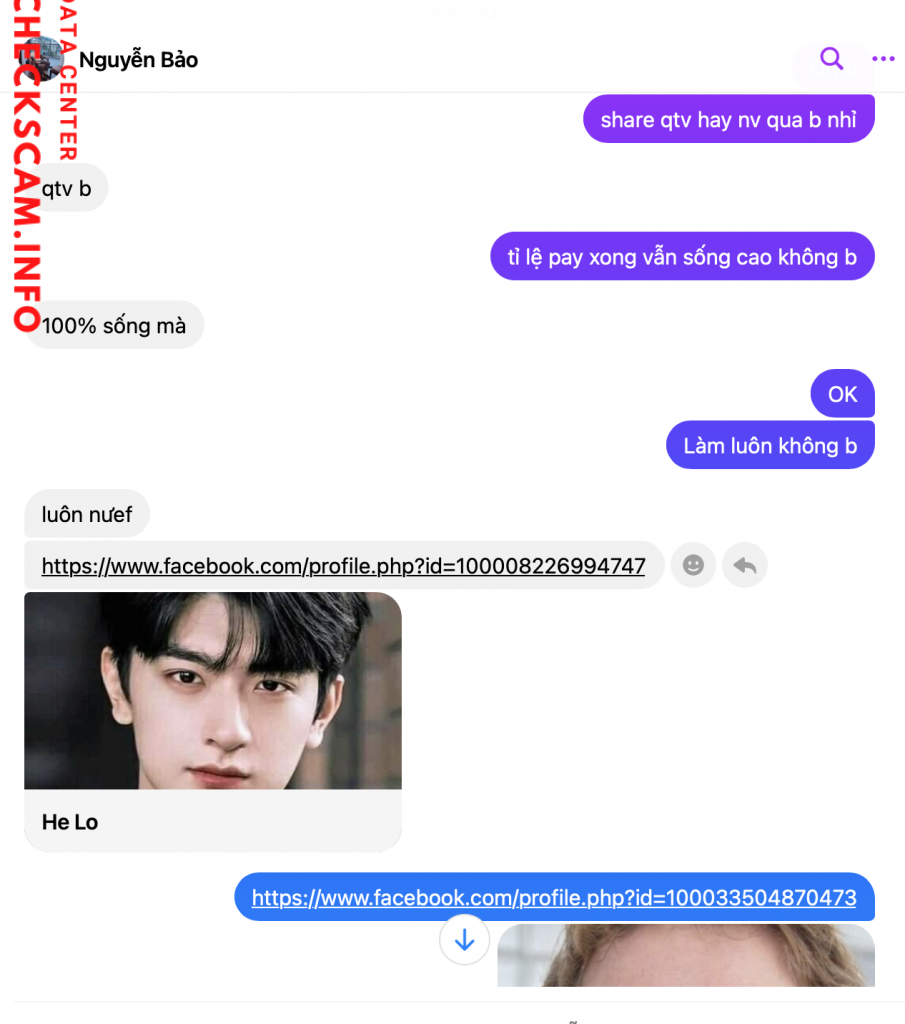
Task: Open profile link ending in 870473
Action: [x=554, y=898]
